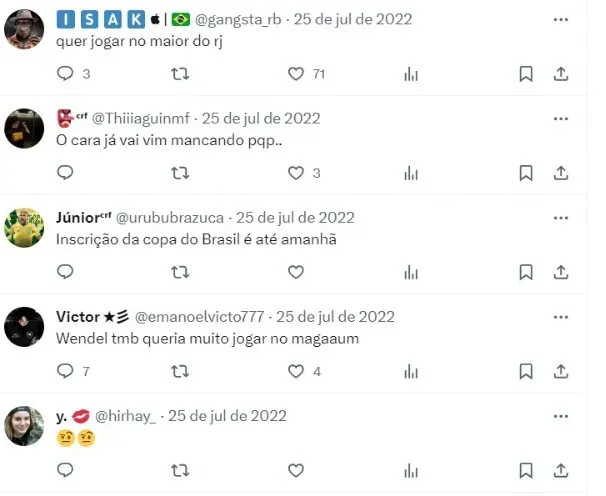Like the tweet by @Thiiiaguinmf
606x496 pixels.
pyautogui.click(x=296, y=173)
